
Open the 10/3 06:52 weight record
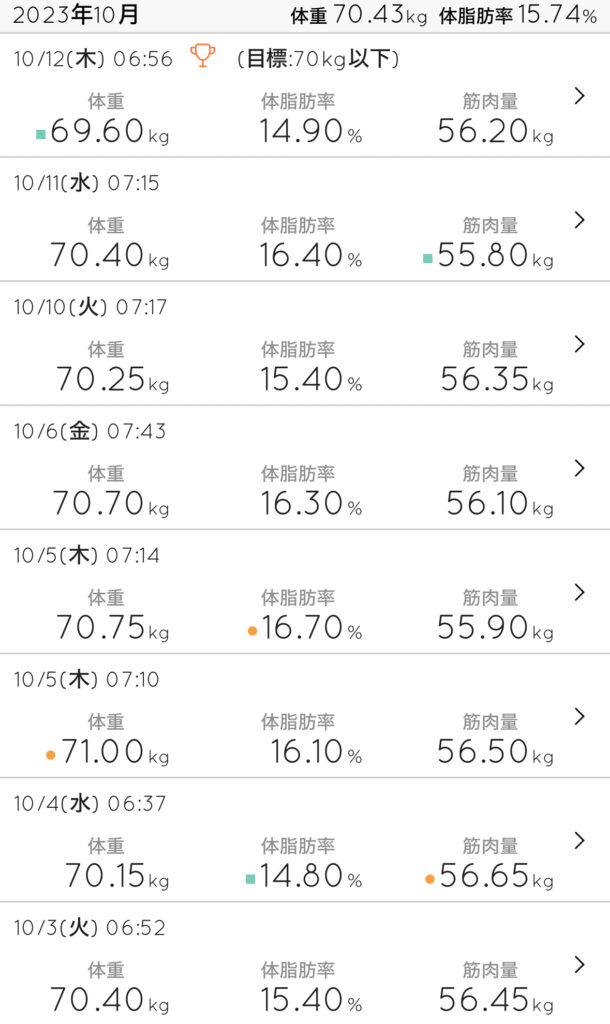tap(579, 965)
